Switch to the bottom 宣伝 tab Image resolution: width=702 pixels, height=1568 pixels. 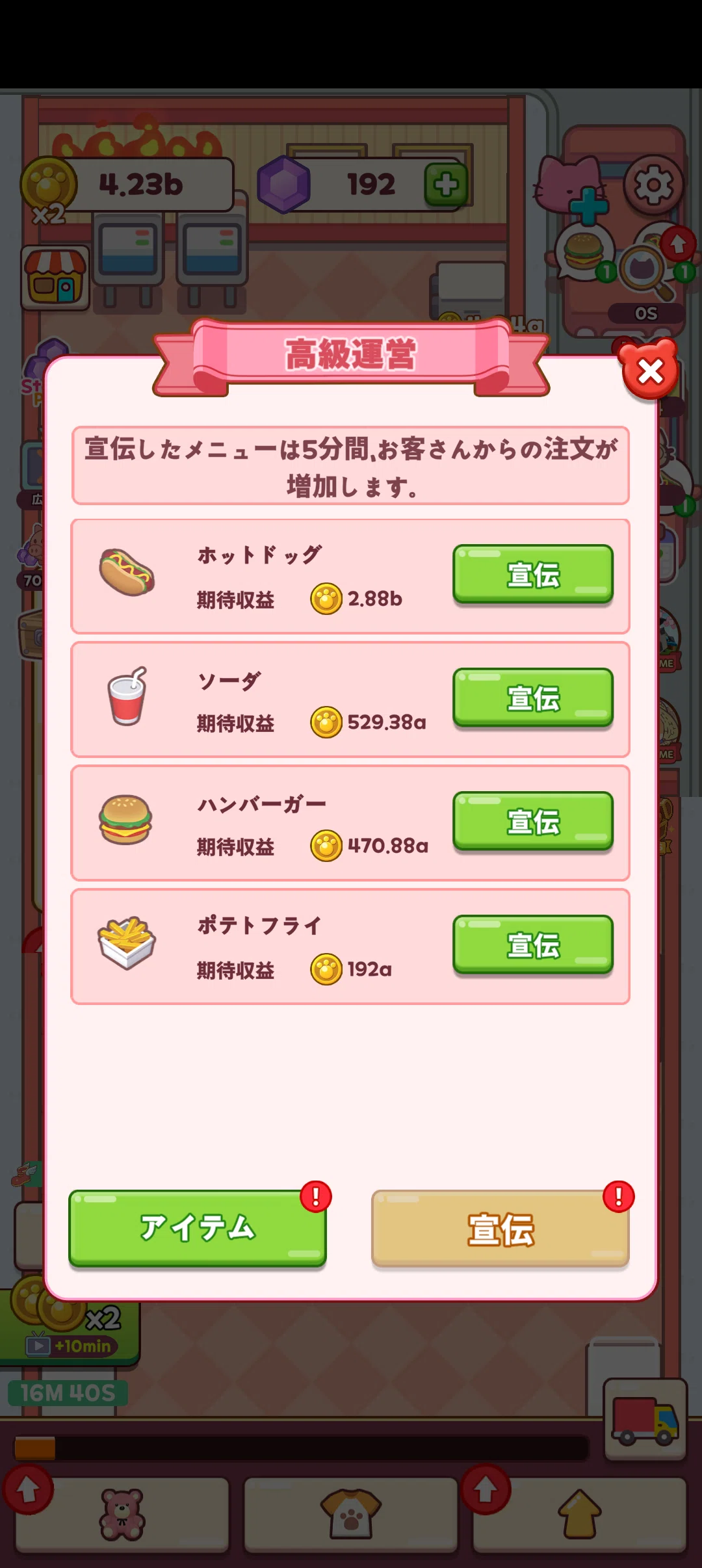point(500,1229)
